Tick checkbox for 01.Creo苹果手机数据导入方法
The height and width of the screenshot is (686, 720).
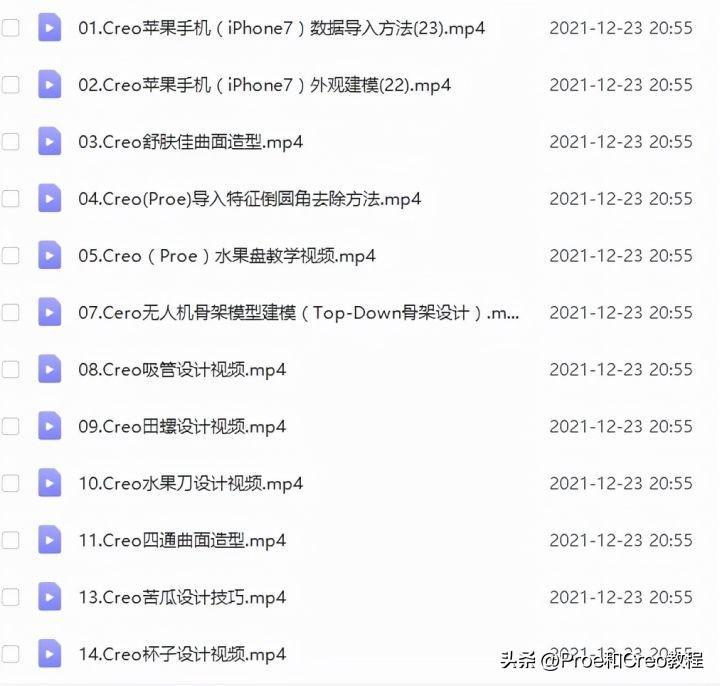[x=10, y=28]
